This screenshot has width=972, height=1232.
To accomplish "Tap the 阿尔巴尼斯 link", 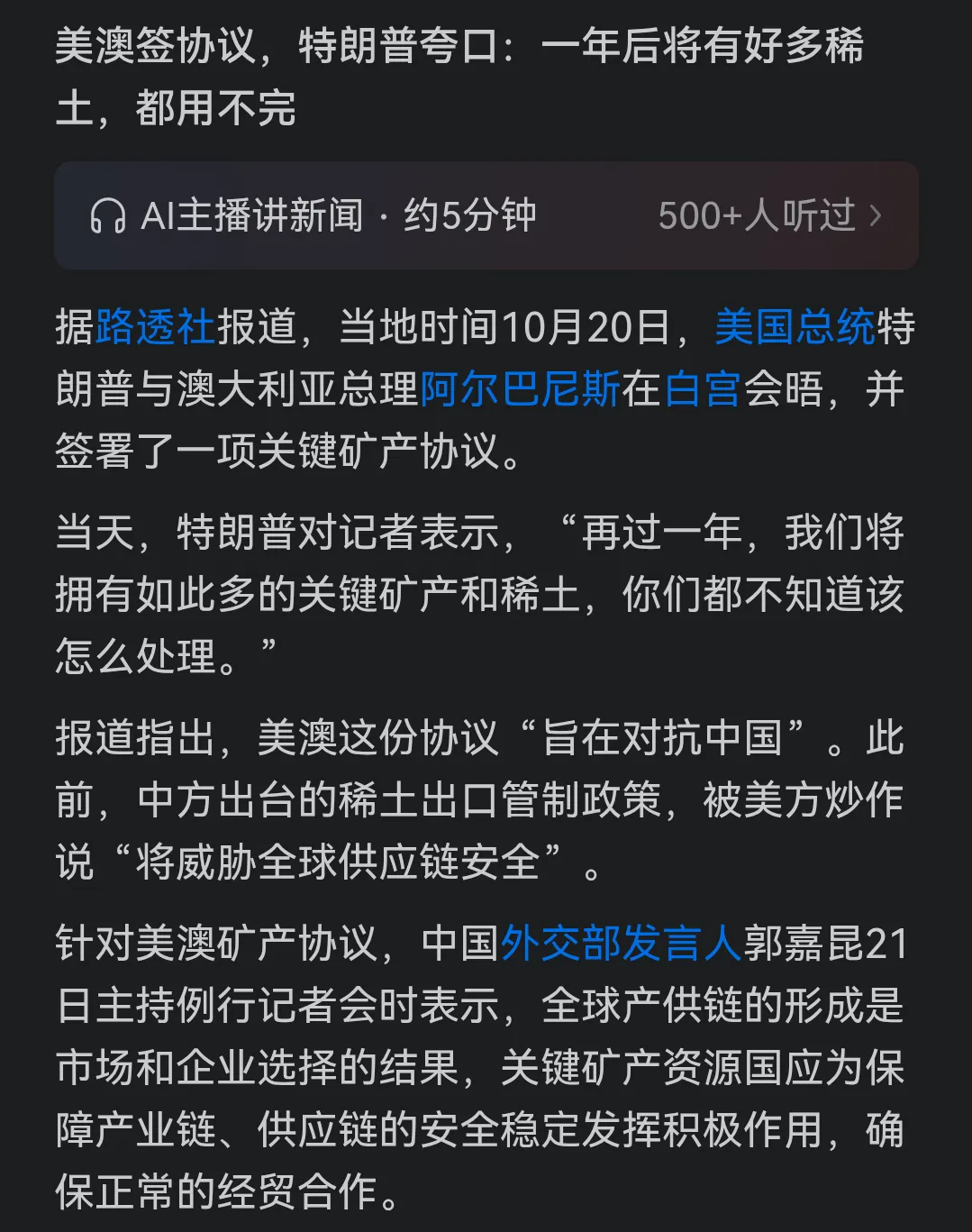I will (520, 389).
